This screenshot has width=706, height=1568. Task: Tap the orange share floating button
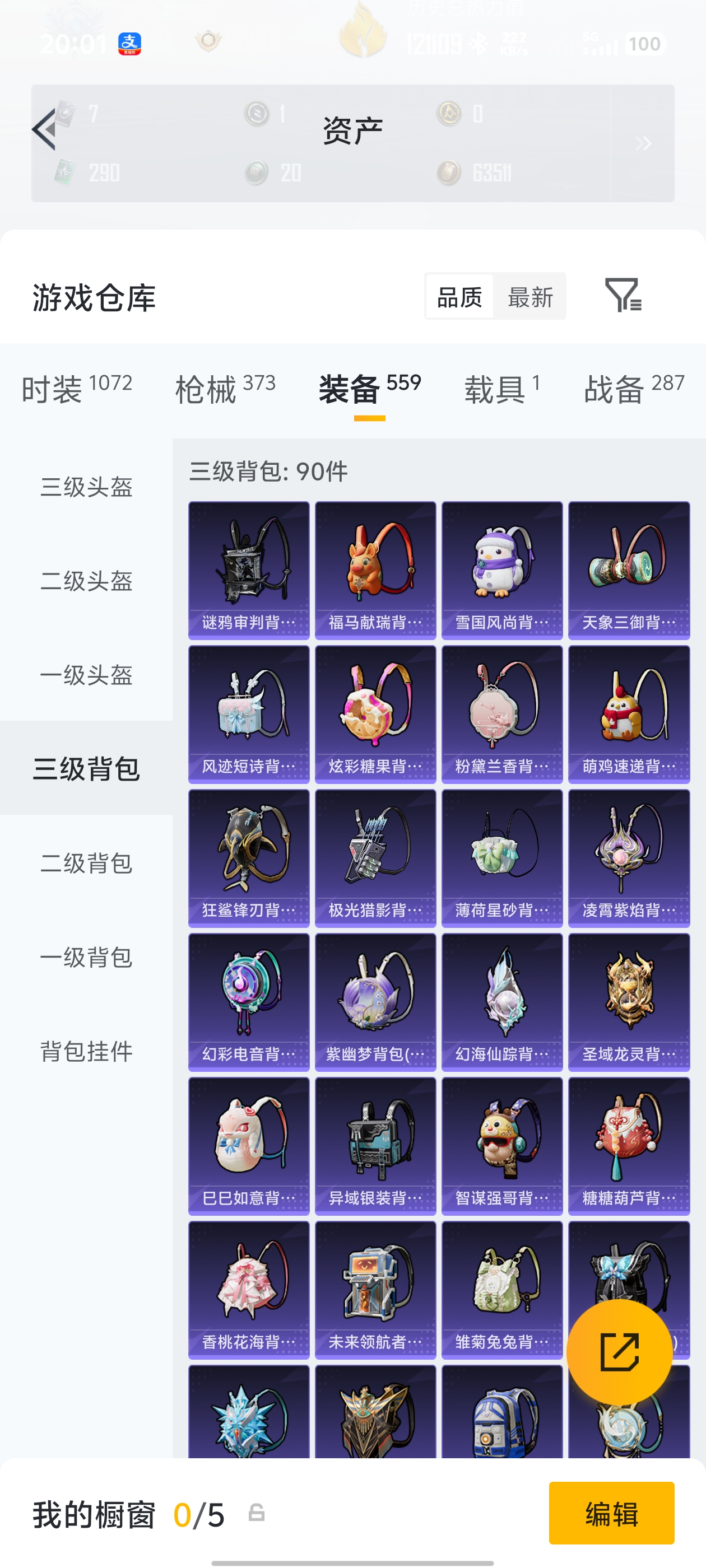619,1352
